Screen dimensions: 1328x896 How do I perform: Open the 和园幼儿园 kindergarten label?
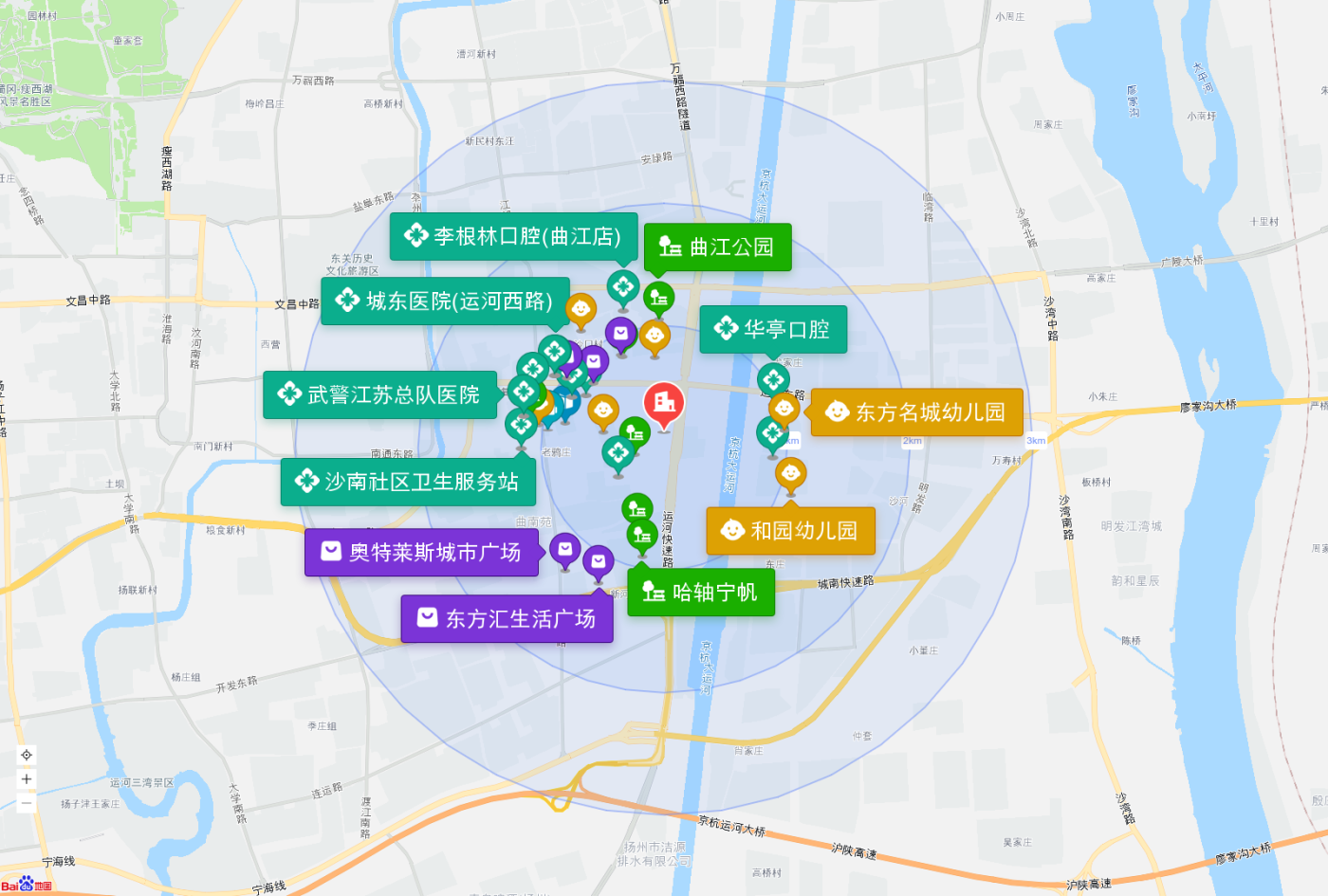pyautogui.click(x=790, y=531)
